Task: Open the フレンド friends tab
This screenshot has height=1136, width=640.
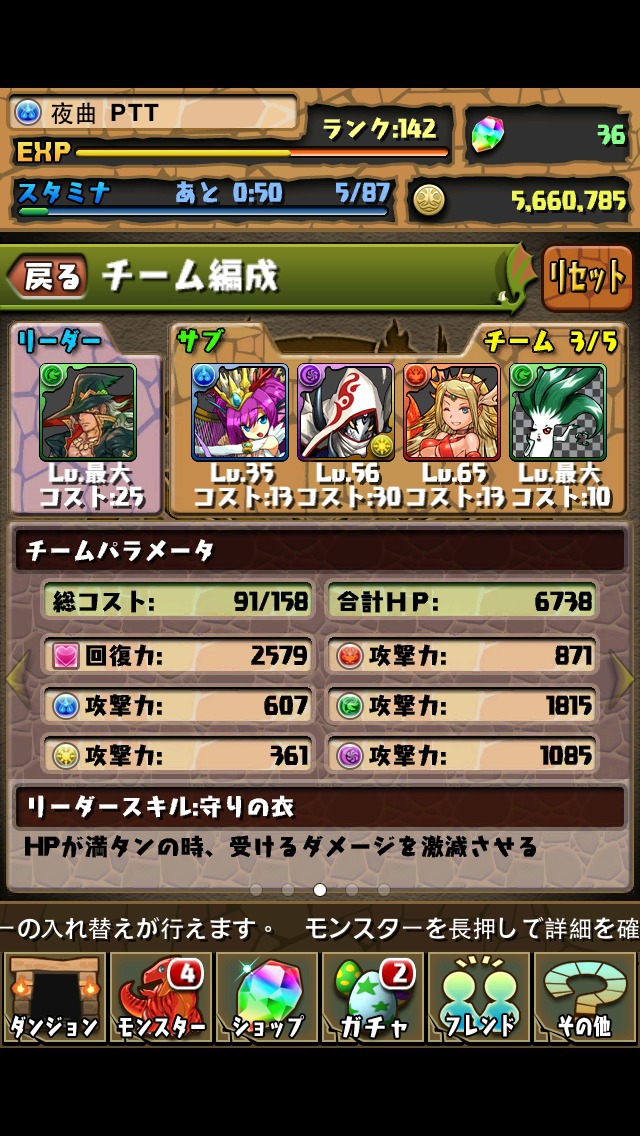Action: tap(479, 997)
